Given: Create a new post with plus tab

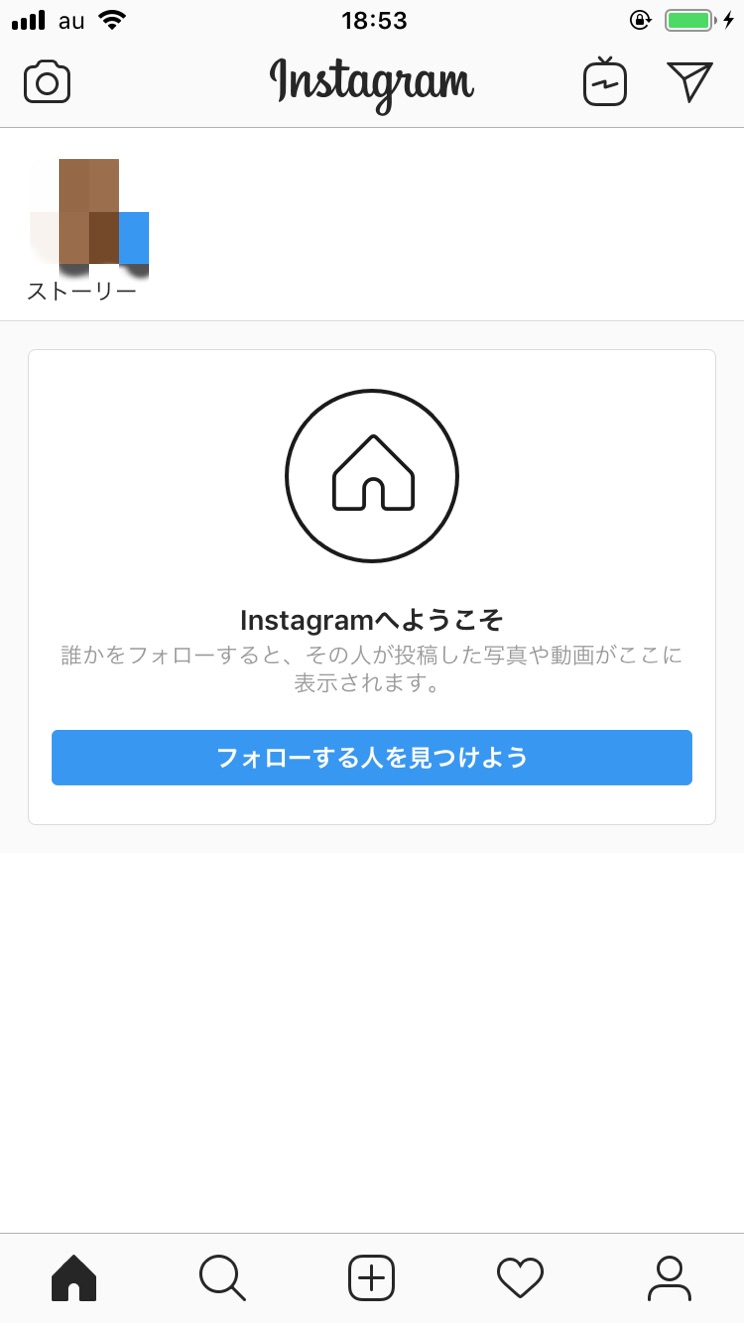Looking at the screenshot, I should pyautogui.click(x=371, y=1278).
